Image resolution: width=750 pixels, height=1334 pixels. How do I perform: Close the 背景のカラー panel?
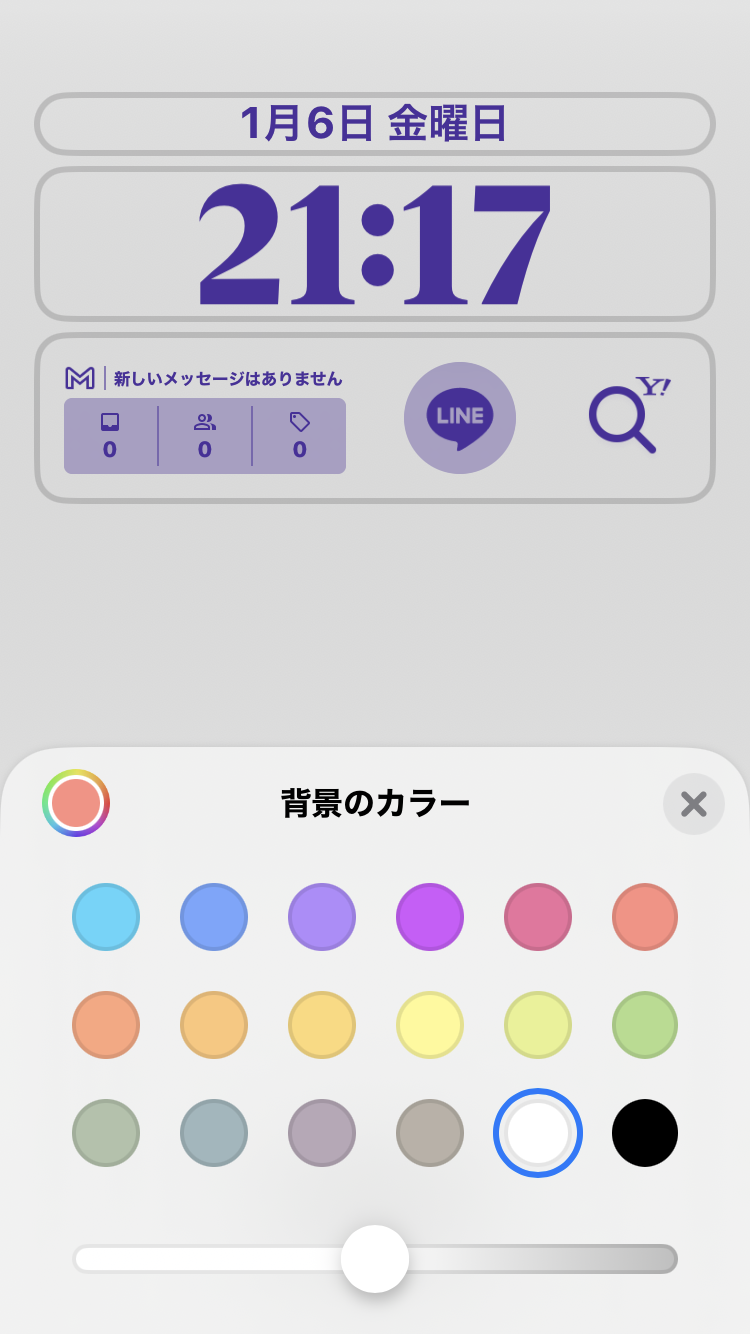[693, 804]
